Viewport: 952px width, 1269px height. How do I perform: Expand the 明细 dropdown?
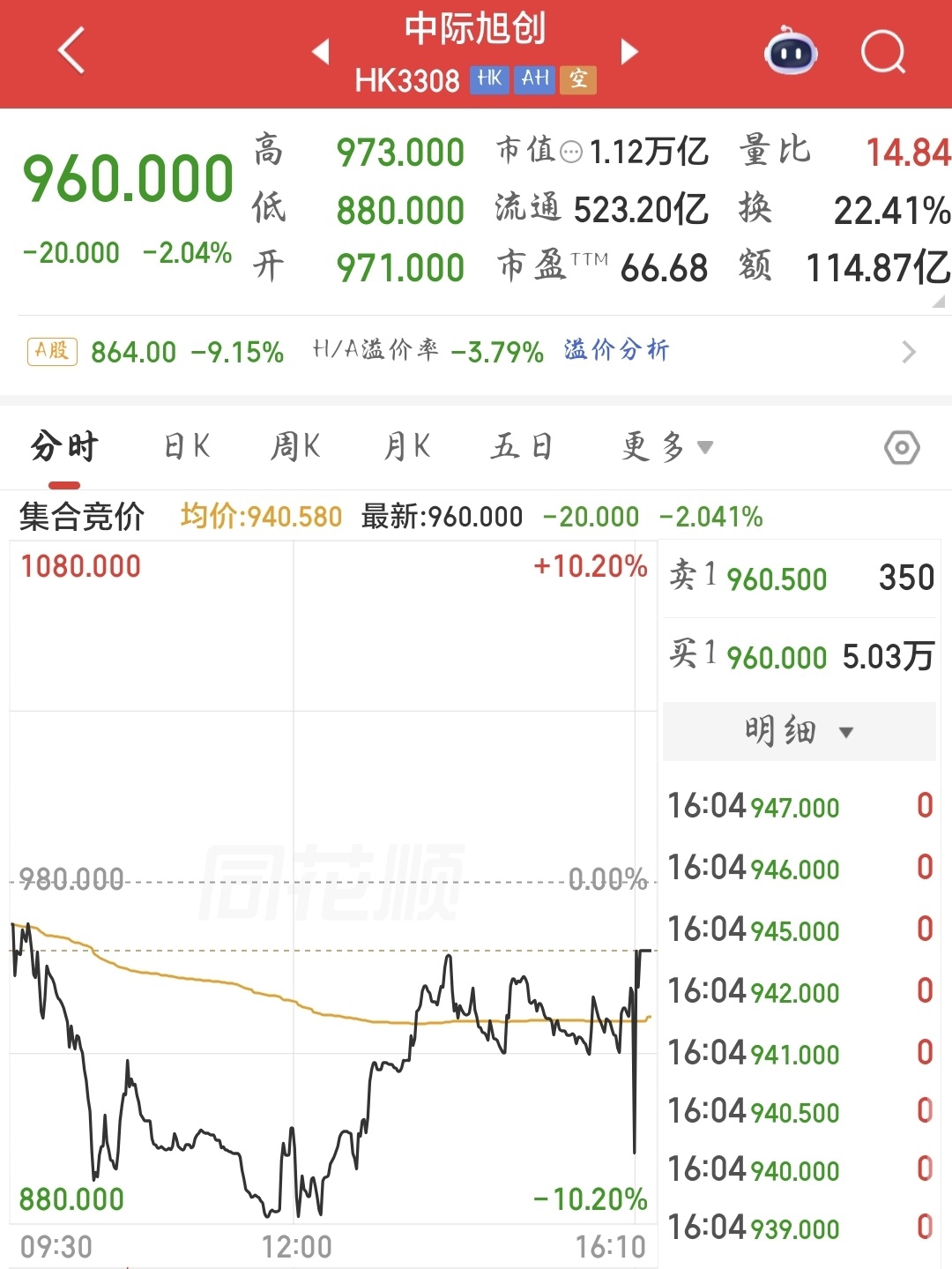point(800,731)
